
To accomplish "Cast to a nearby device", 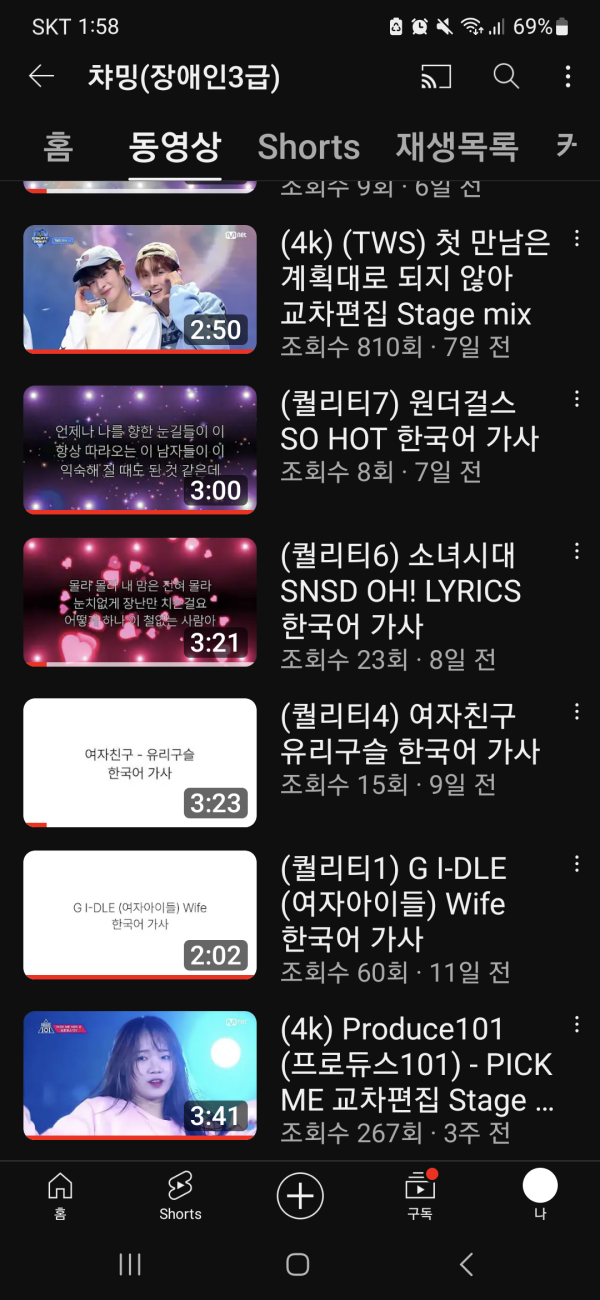I will [x=435, y=77].
